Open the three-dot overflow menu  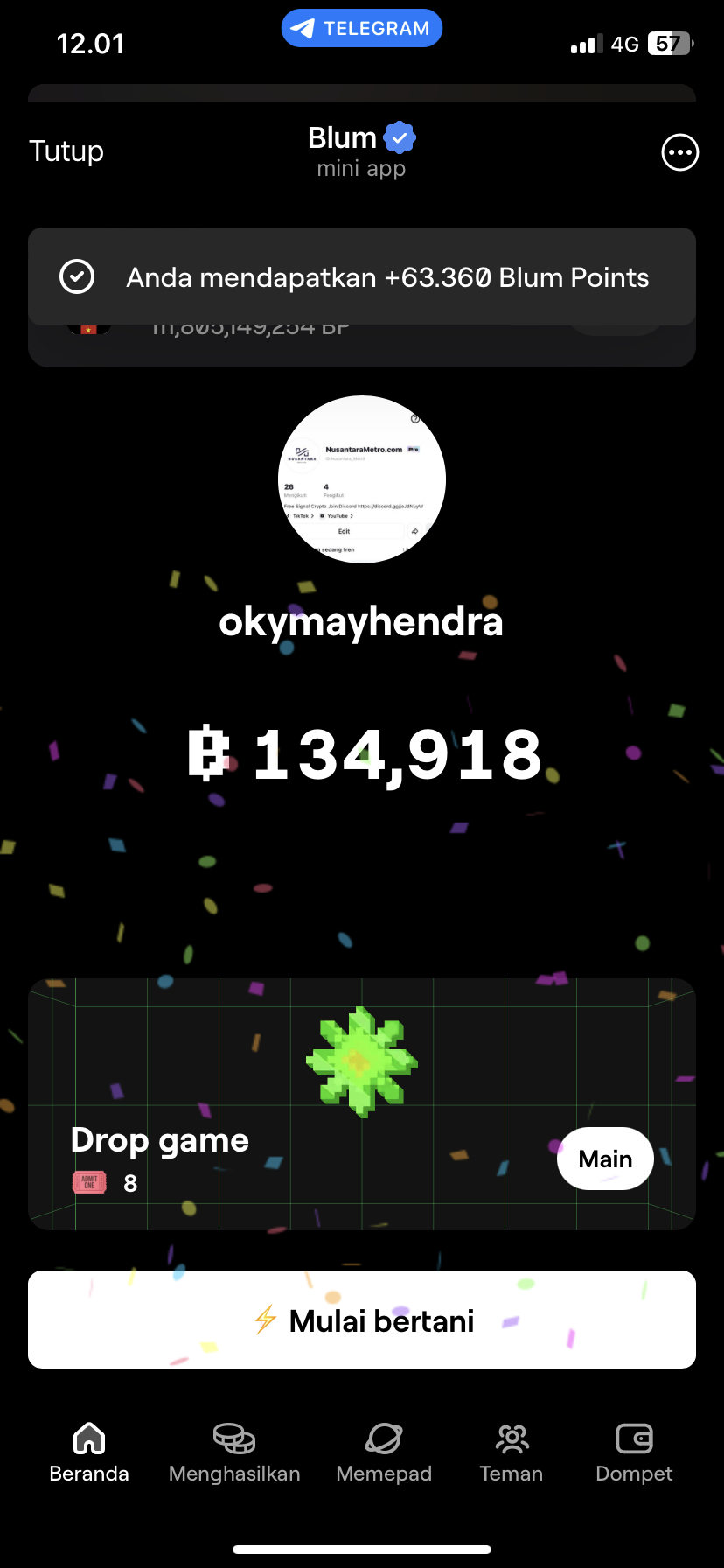[679, 152]
